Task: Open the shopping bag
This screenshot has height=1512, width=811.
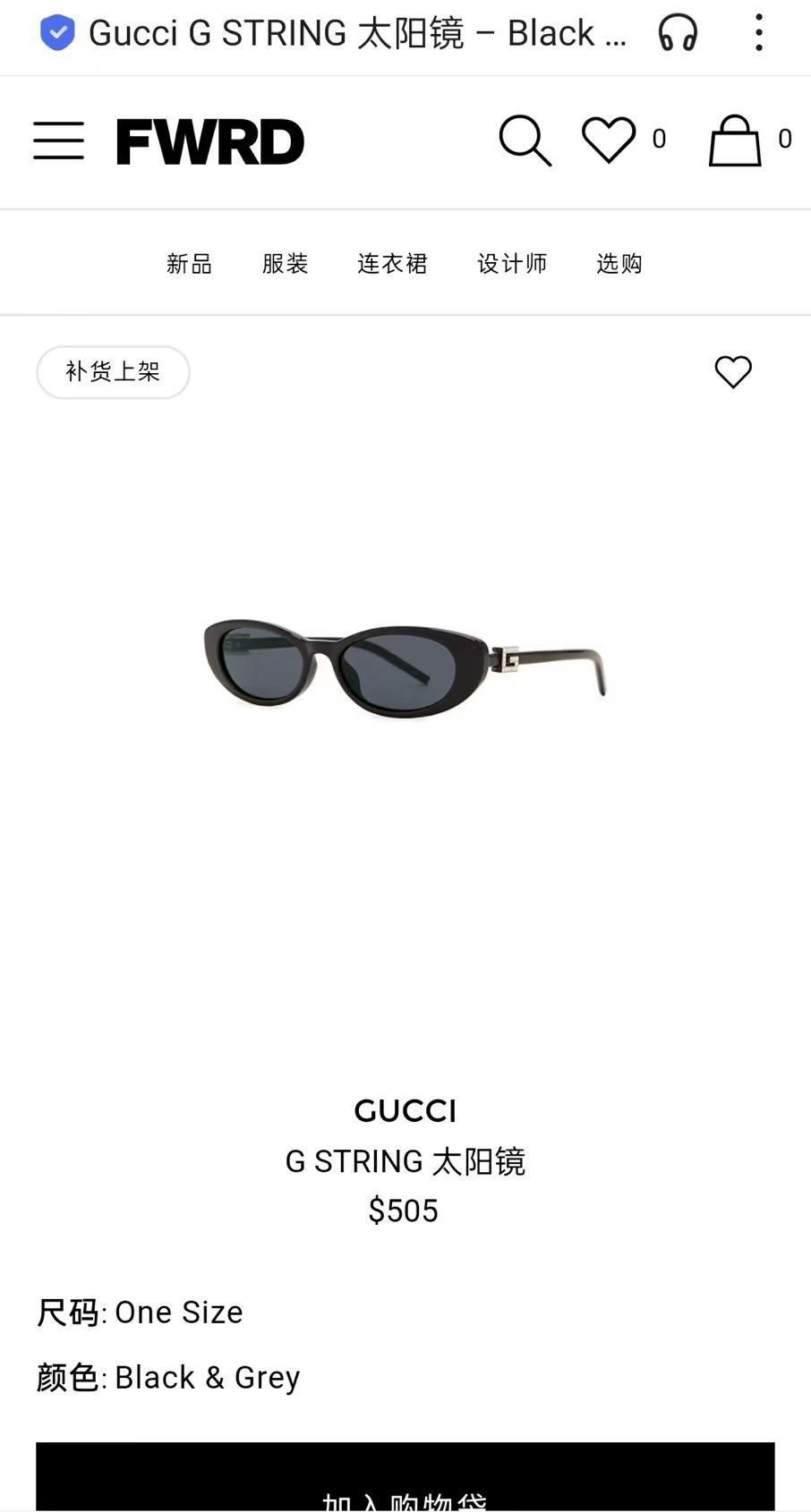Action: [x=735, y=140]
